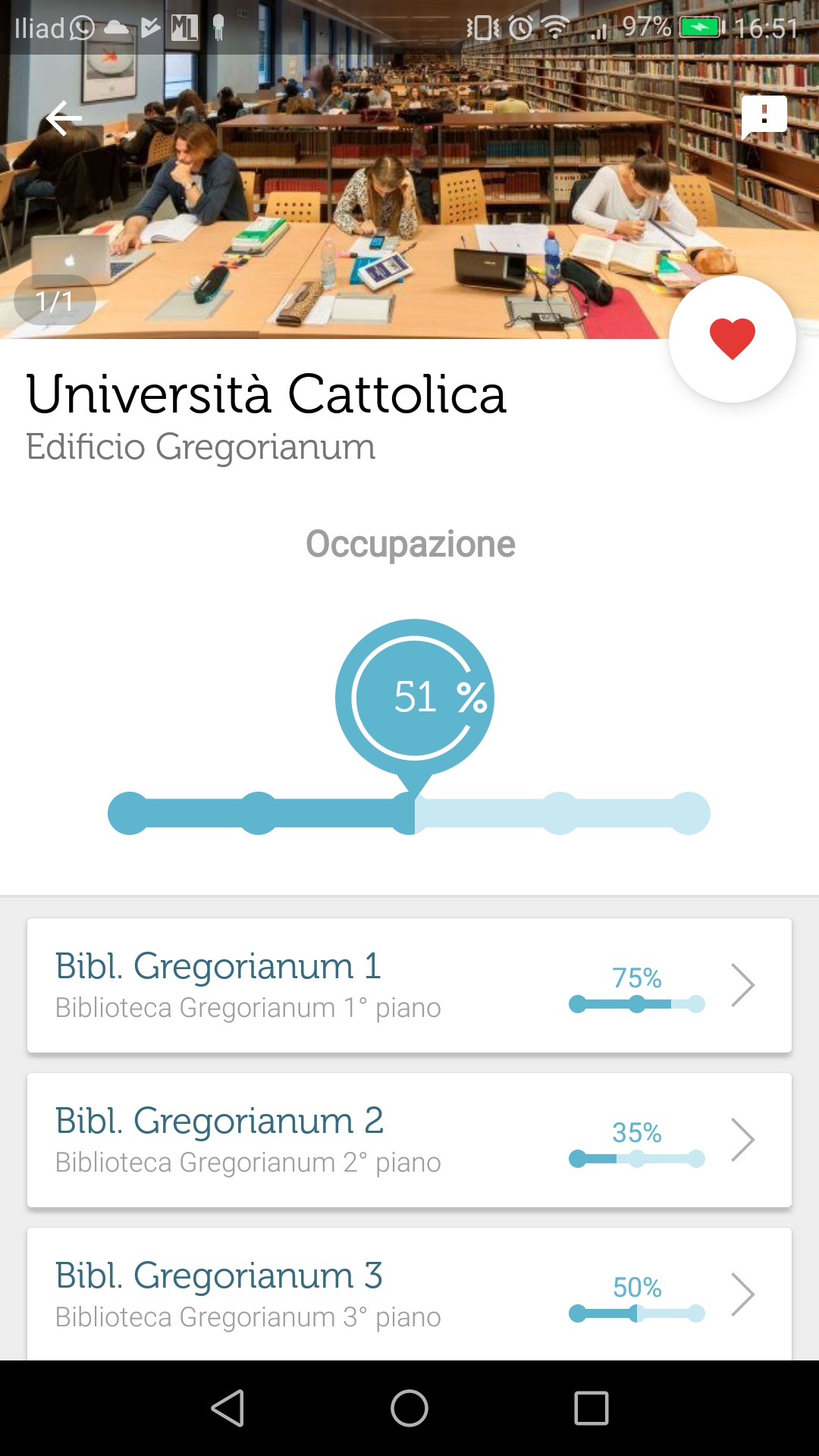Tap the system home button
Screen dimensions: 819x1456
click(409, 1408)
